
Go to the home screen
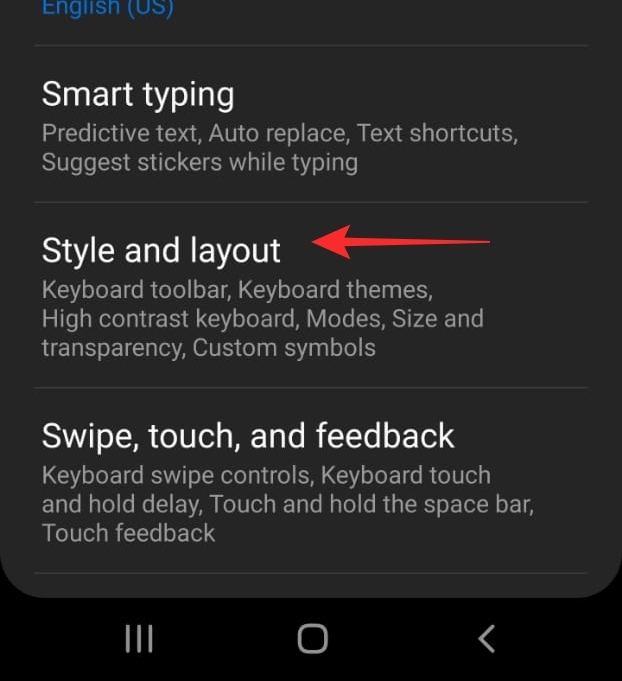(x=312, y=638)
